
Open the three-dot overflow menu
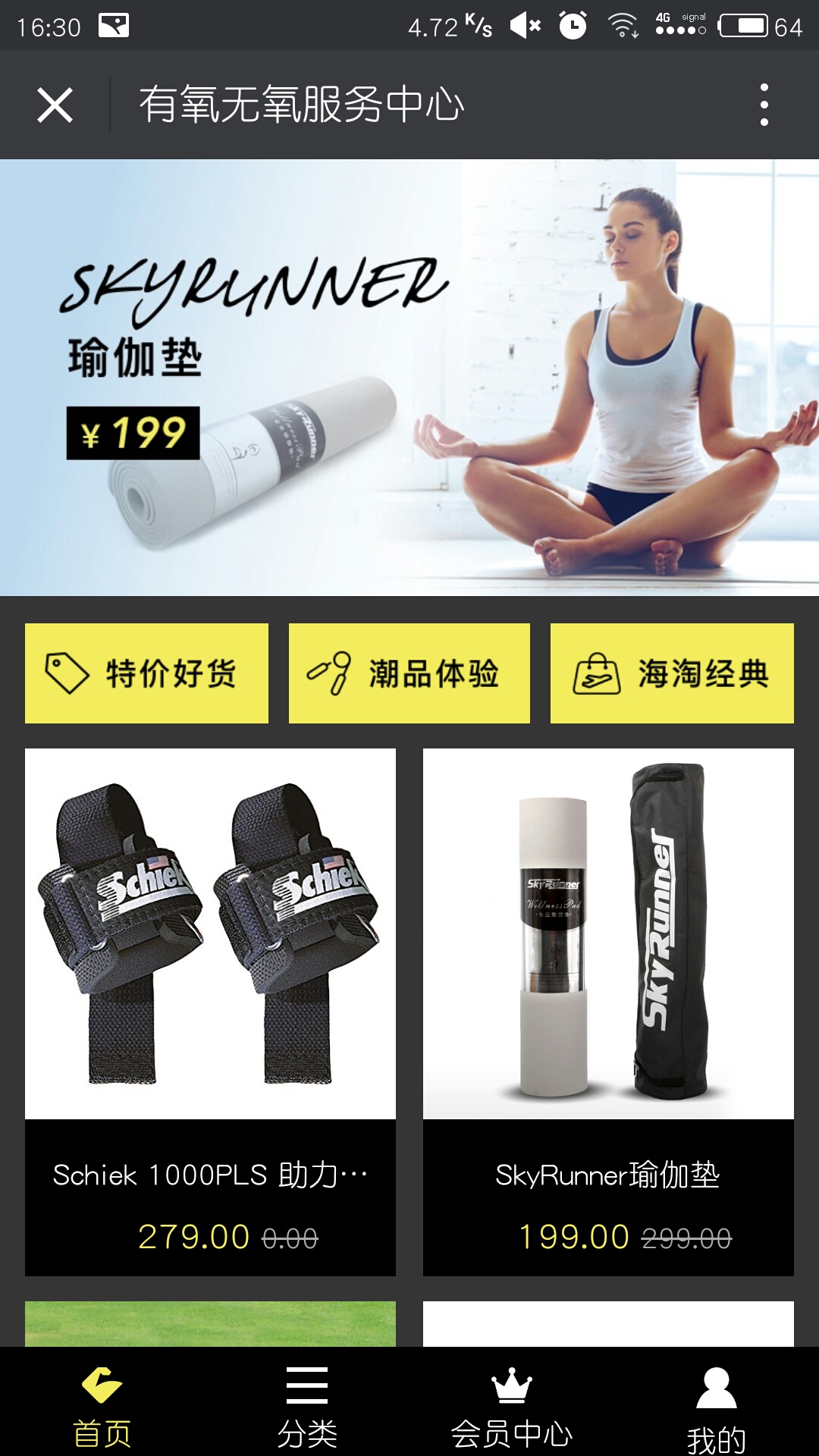[764, 105]
